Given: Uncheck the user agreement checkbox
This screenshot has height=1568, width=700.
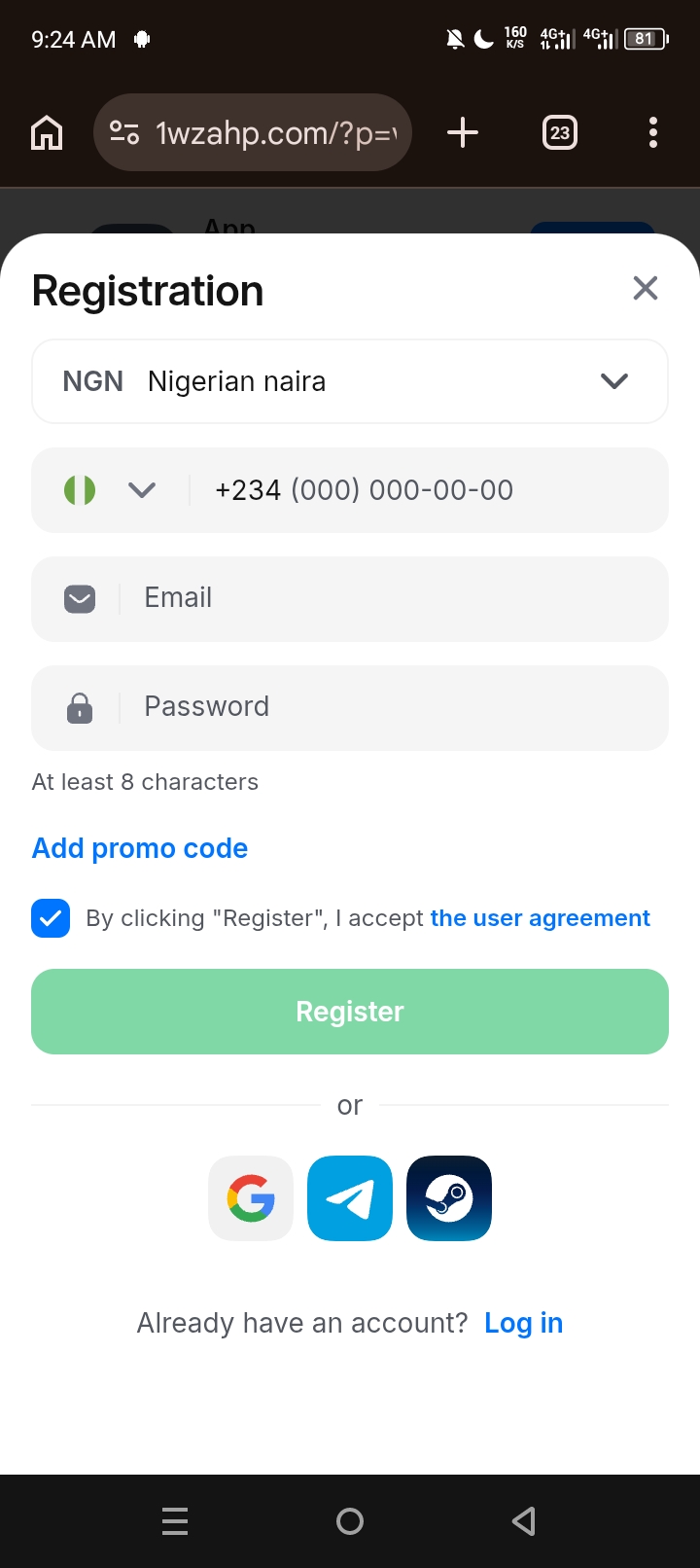Looking at the screenshot, I should tap(51, 918).
